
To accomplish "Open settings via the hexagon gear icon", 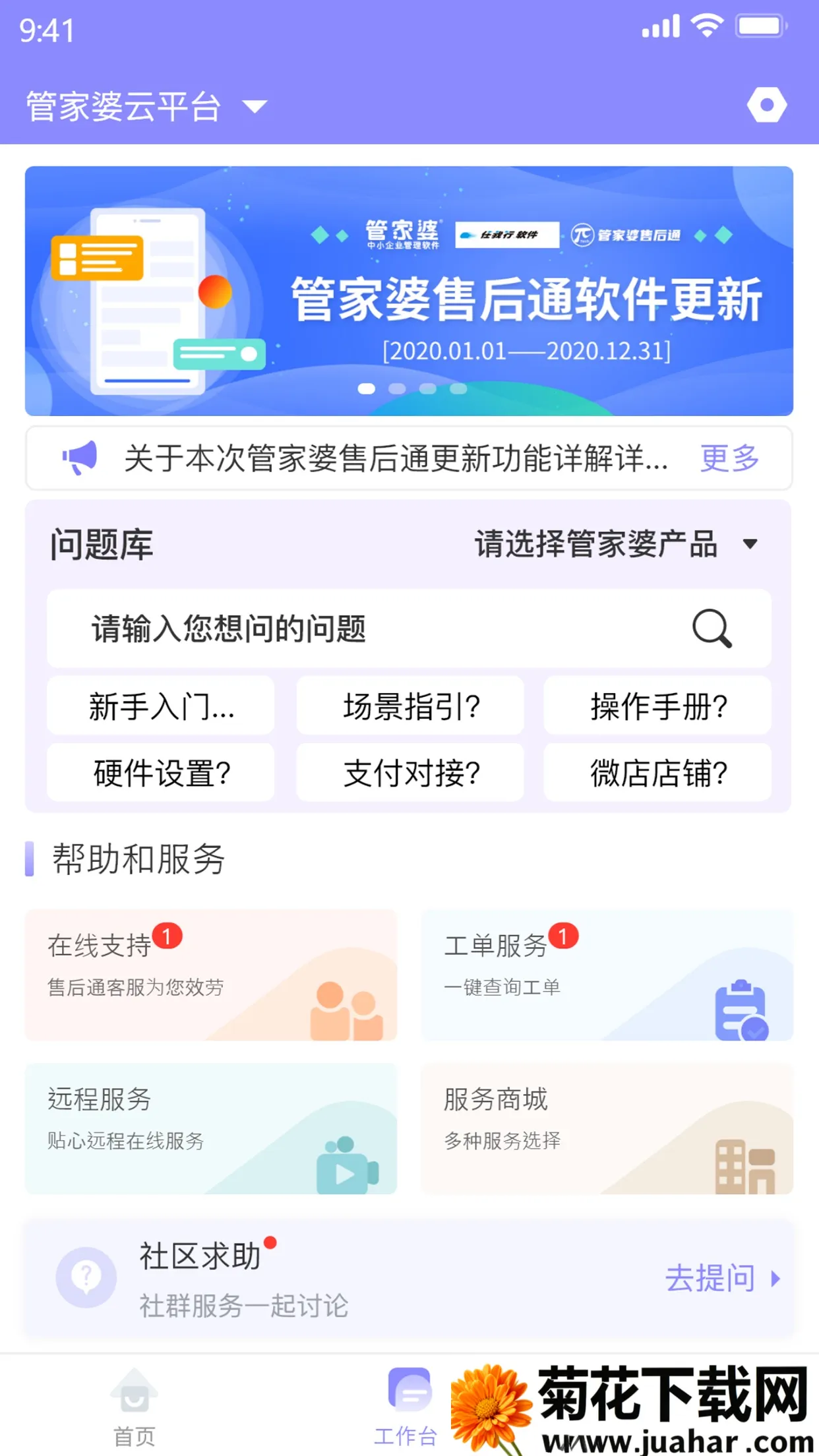I will coord(767,104).
